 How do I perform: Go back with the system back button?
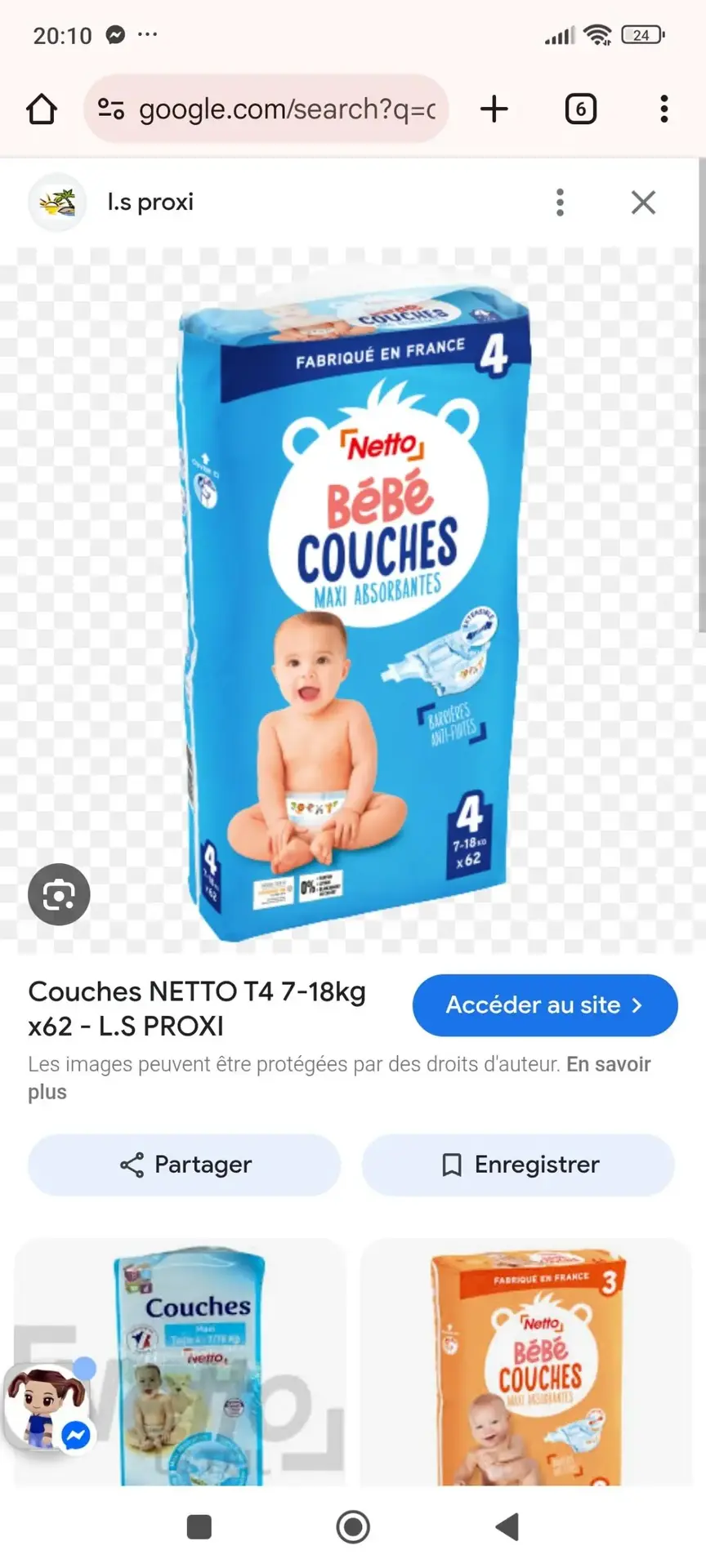[x=507, y=1526]
